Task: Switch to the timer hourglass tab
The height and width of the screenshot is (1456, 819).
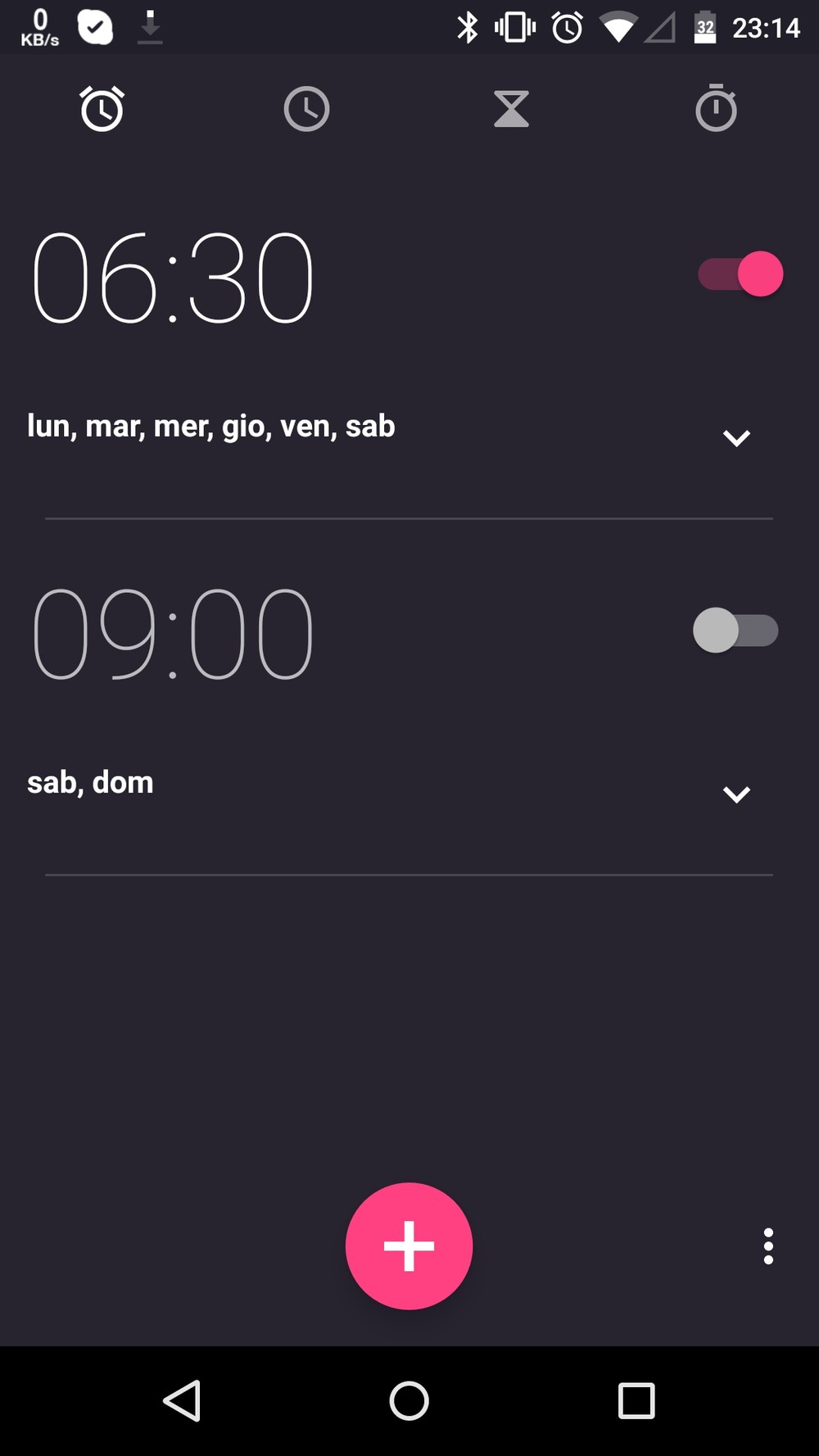Action: pyautogui.click(x=512, y=109)
